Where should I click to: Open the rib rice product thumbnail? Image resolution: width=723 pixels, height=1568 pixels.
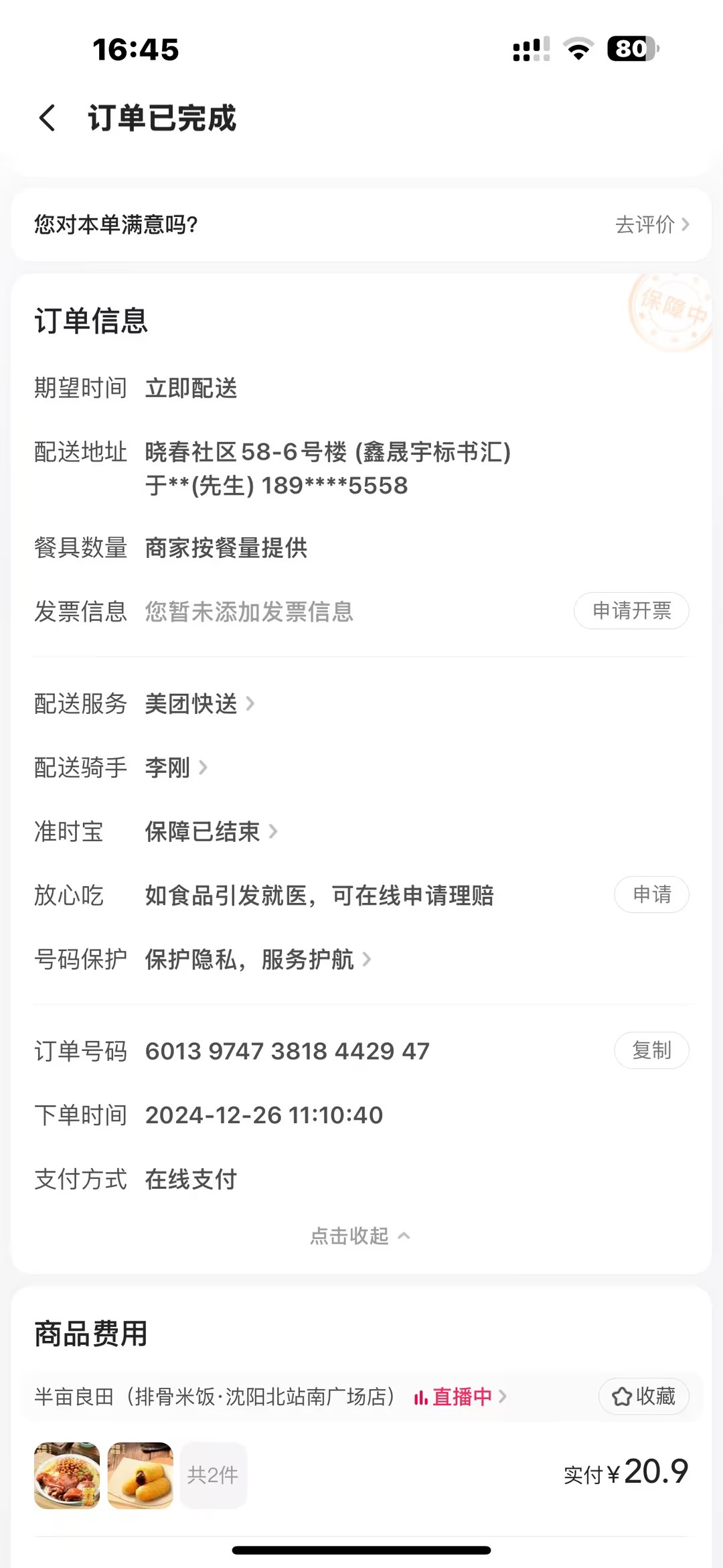tap(67, 1475)
